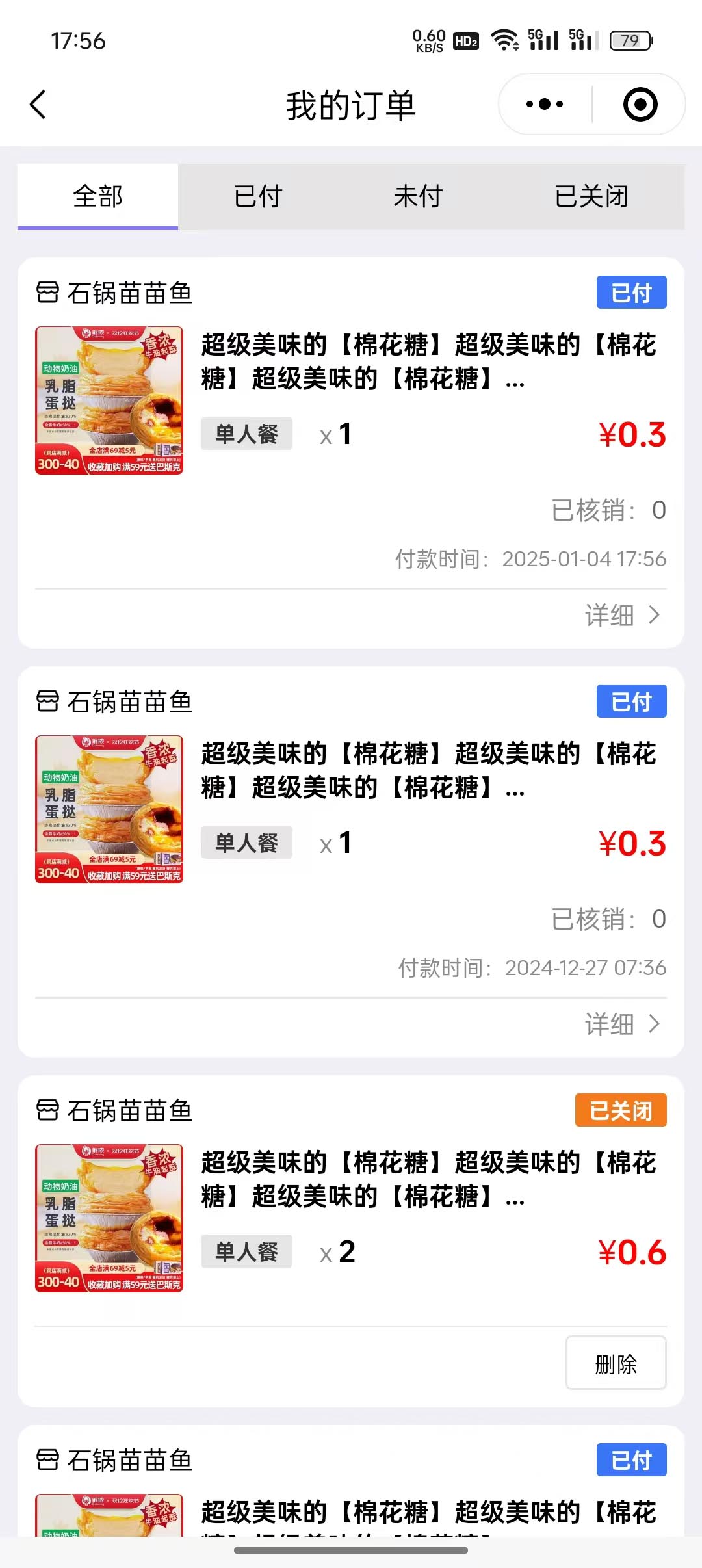Image resolution: width=702 pixels, height=1568 pixels.
Task: Go back from My Orders page
Action: (38, 105)
